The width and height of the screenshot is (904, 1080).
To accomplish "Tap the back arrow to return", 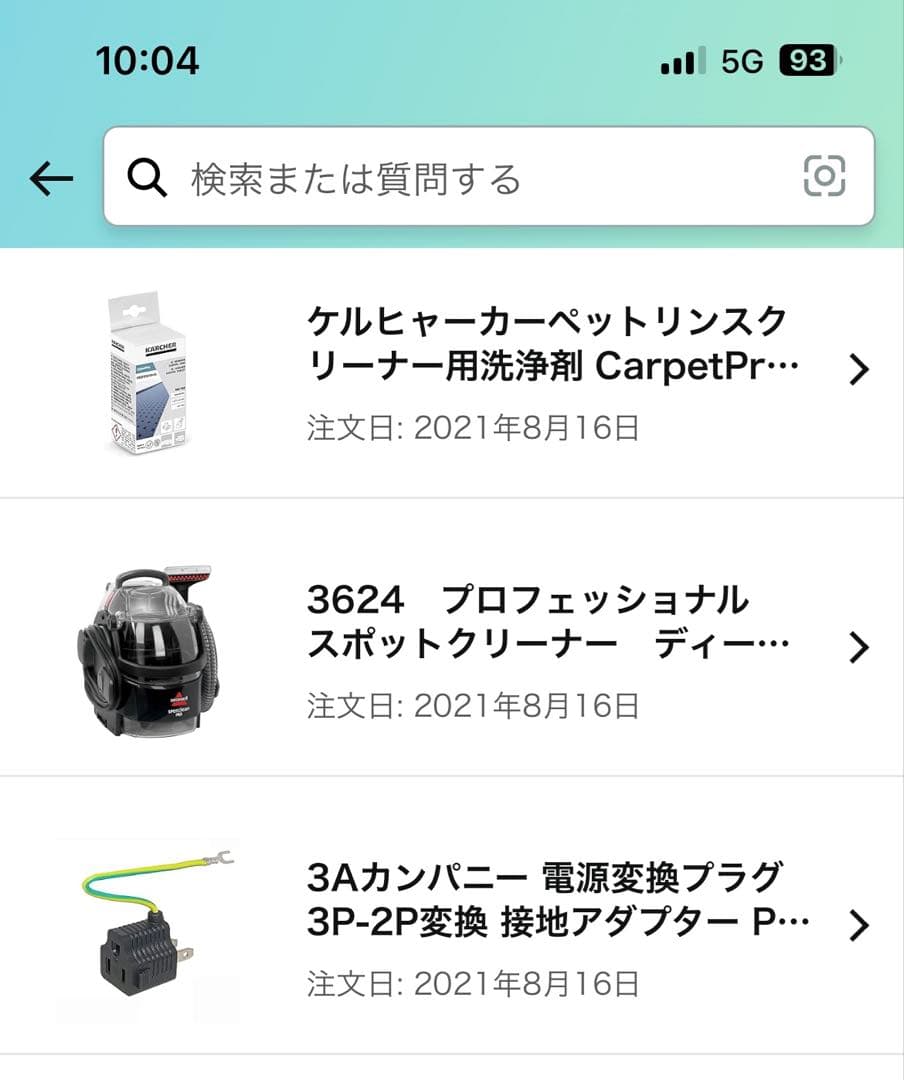I will click(48, 178).
